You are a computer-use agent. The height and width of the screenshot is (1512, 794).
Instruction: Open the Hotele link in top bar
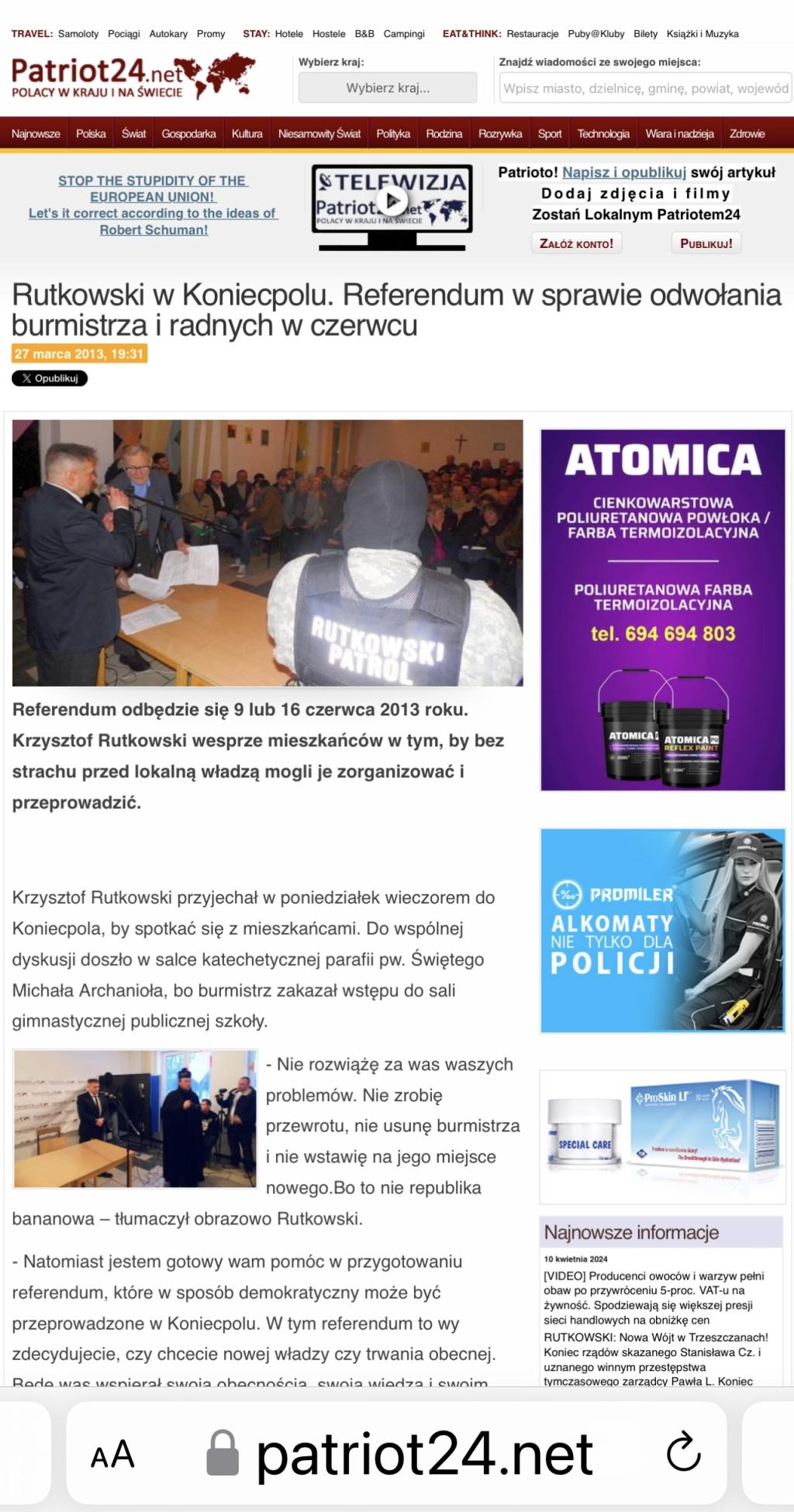289,33
